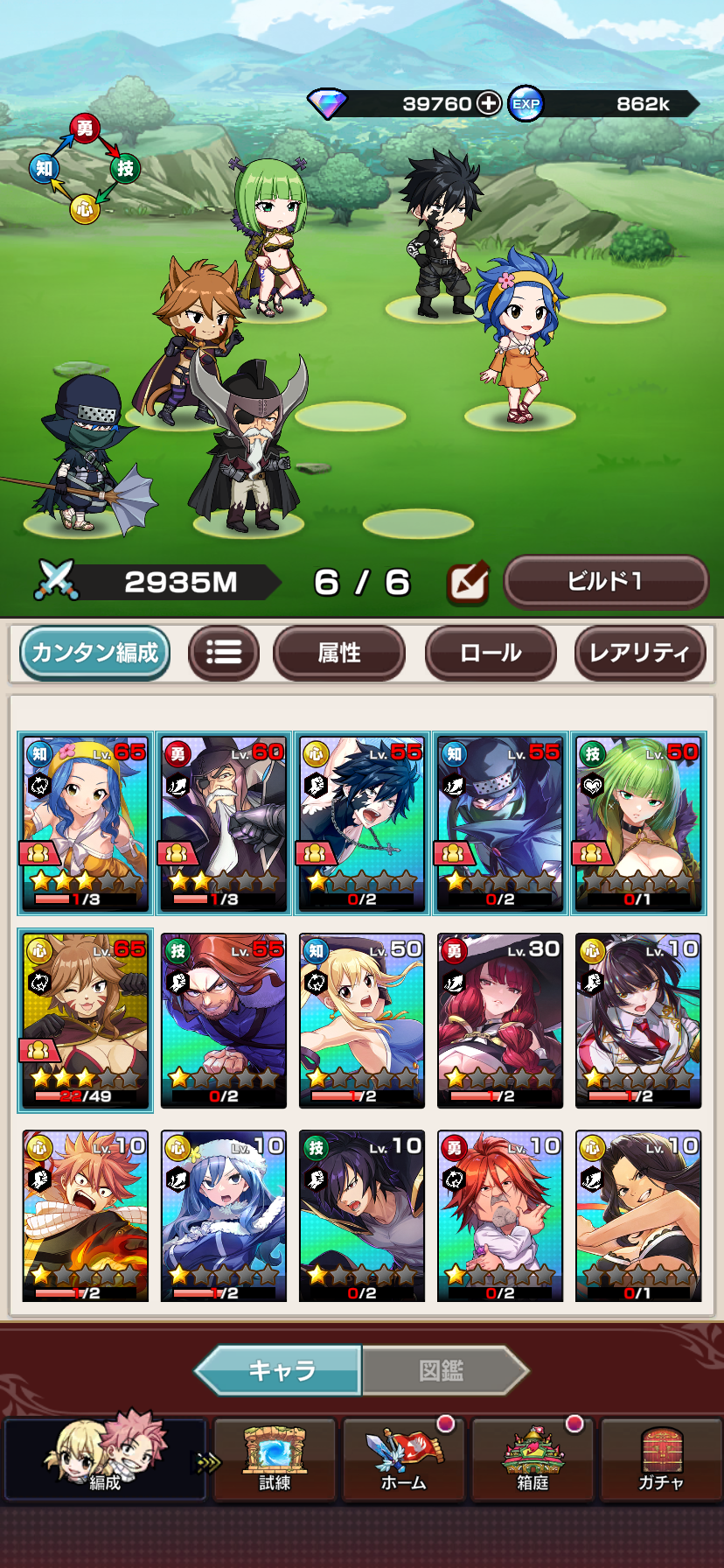Select the green-haired Lv.50 character card
724x1568 pixels.
click(x=638, y=823)
